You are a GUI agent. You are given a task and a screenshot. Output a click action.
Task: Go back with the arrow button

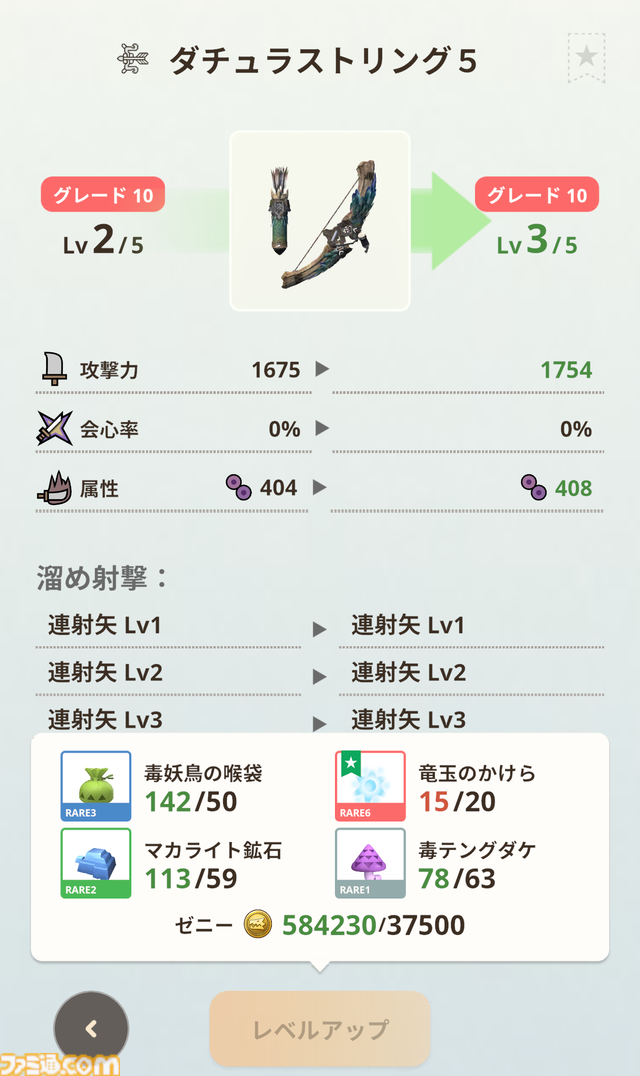coord(91,1027)
